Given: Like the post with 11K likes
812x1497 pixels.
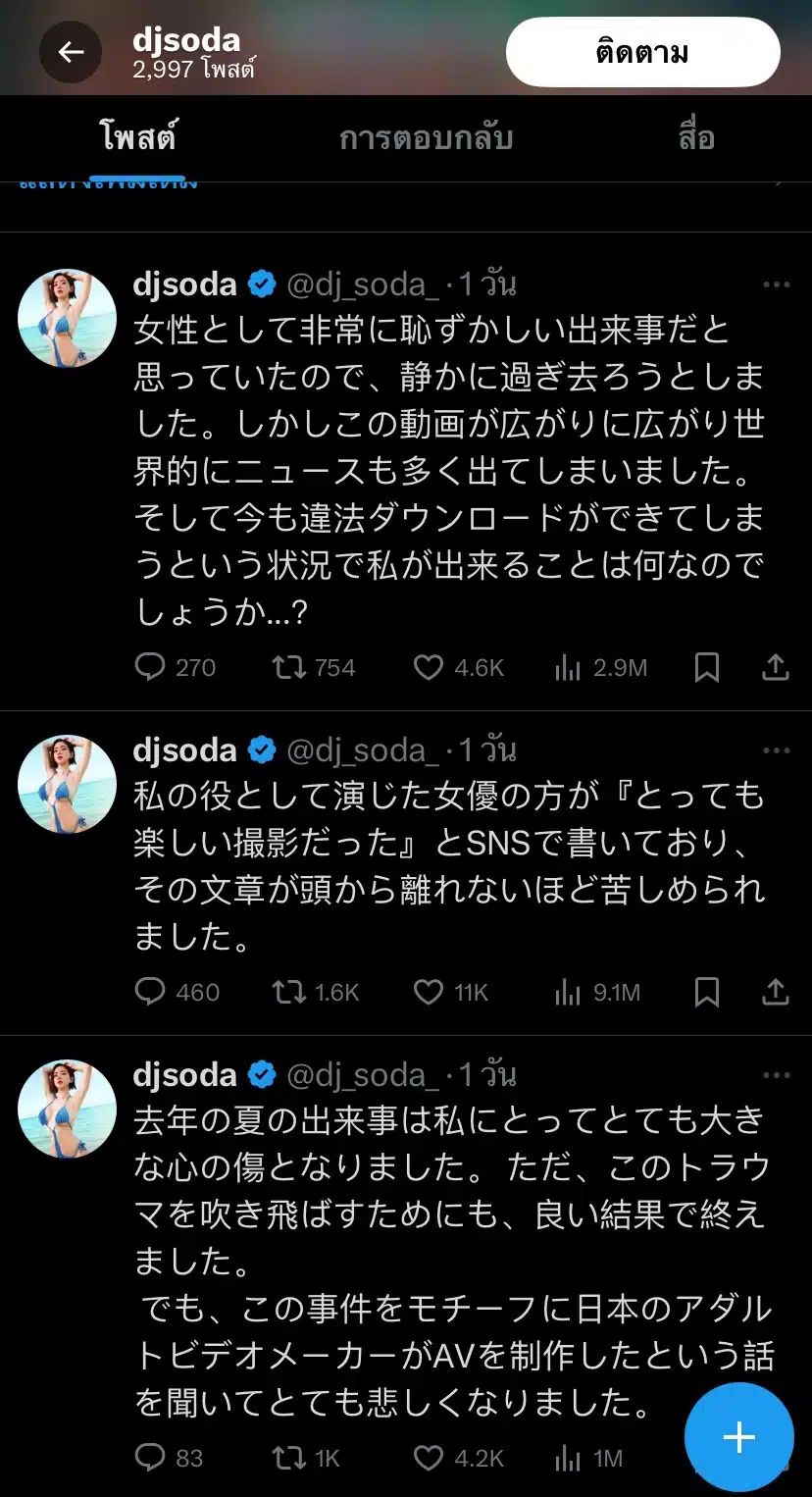Looking at the screenshot, I should tap(429, 992).
